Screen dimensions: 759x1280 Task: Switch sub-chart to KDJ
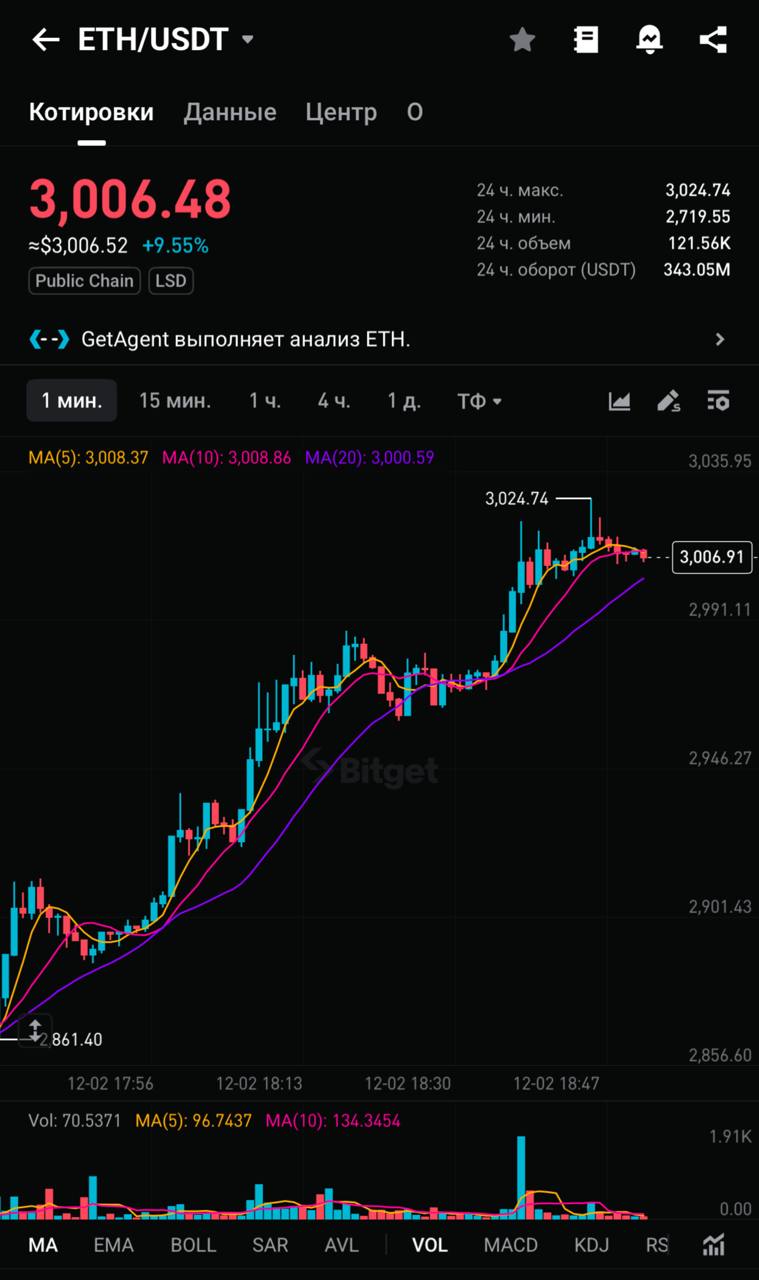[591, 1245]
